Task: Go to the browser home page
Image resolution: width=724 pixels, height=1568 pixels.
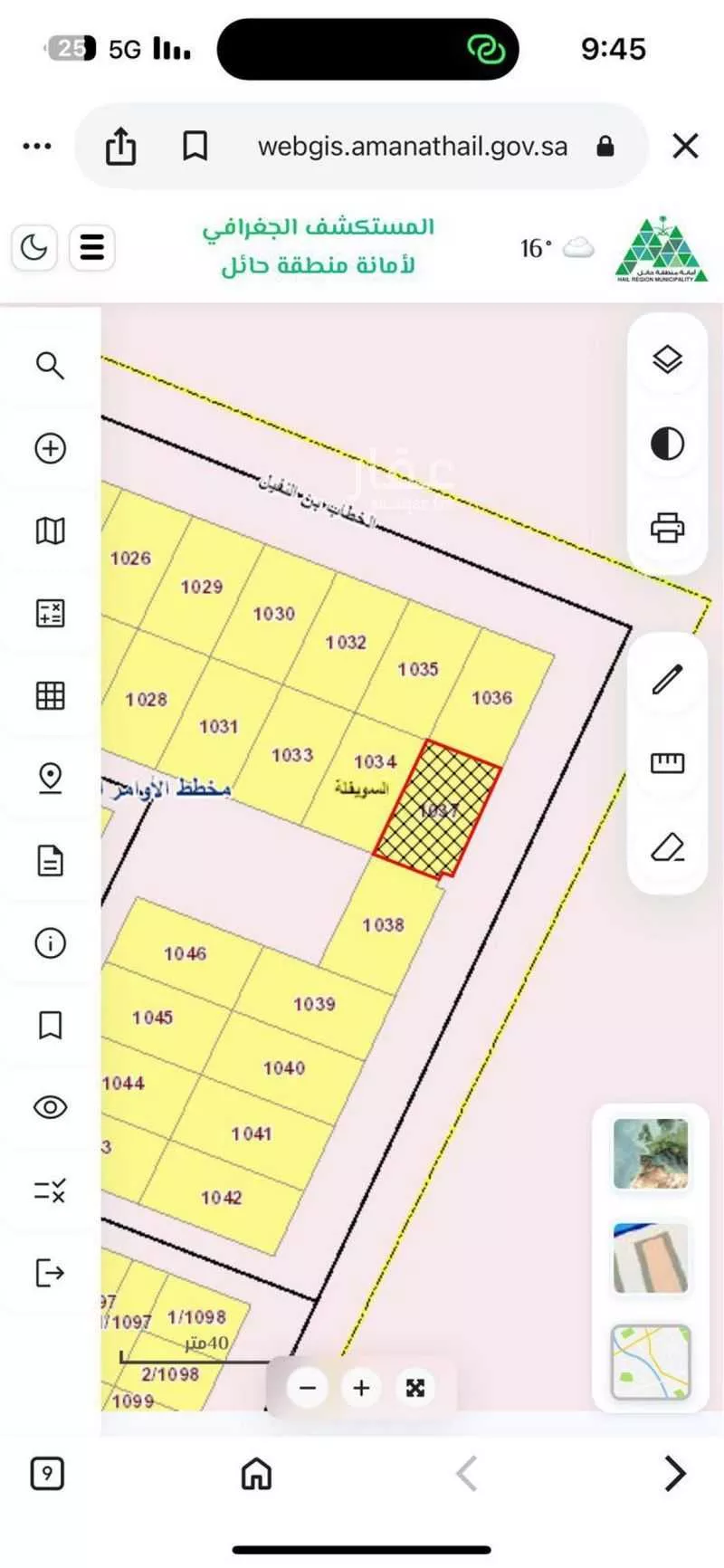Action: tap(256, 1474)
